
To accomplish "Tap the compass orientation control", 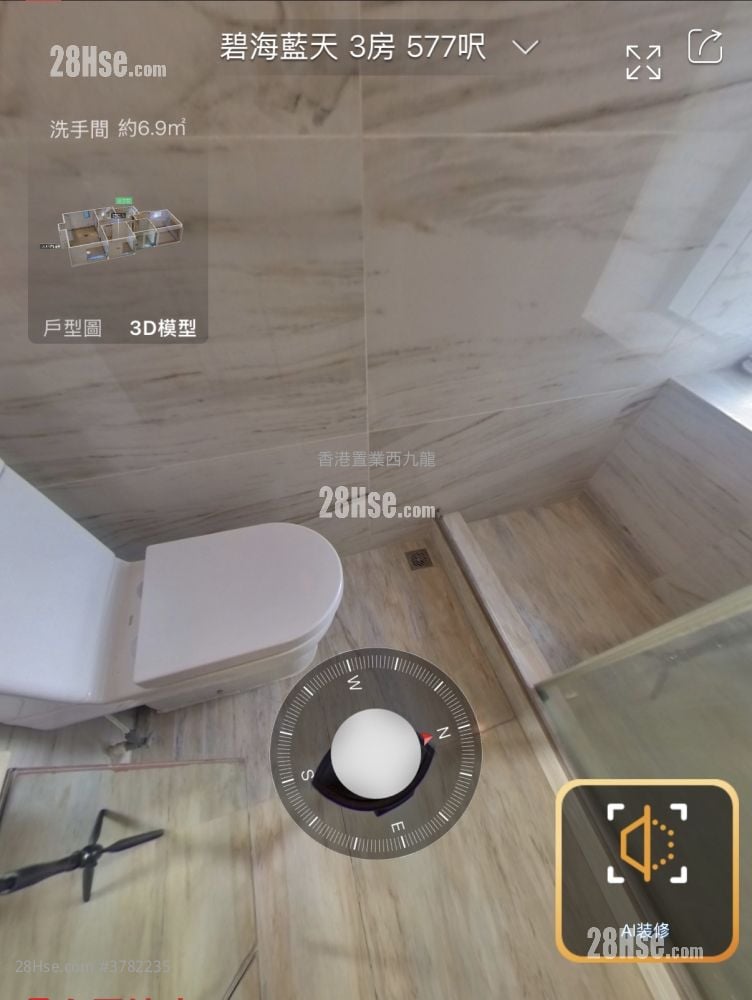I will tap(376, 751).
